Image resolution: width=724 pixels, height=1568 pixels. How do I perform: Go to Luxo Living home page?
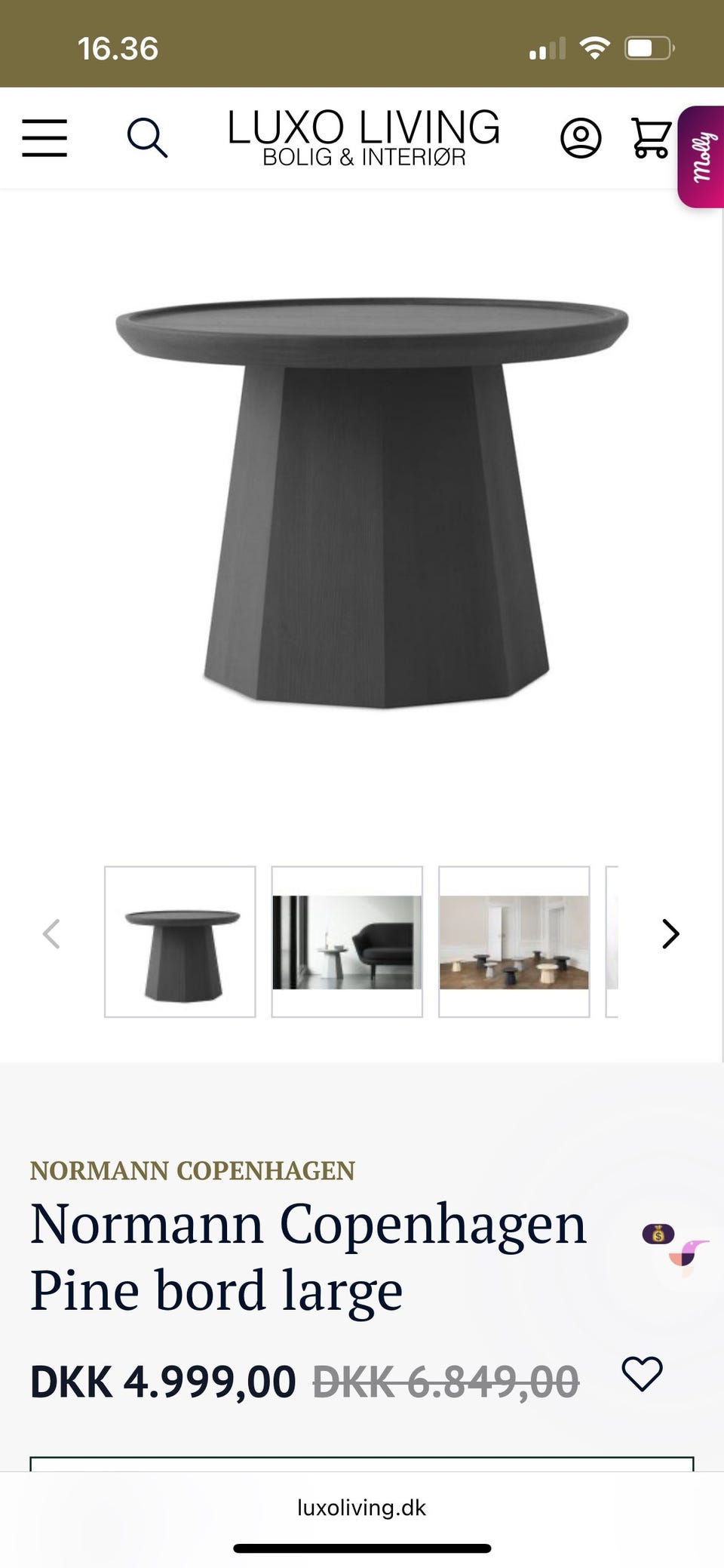364,137
